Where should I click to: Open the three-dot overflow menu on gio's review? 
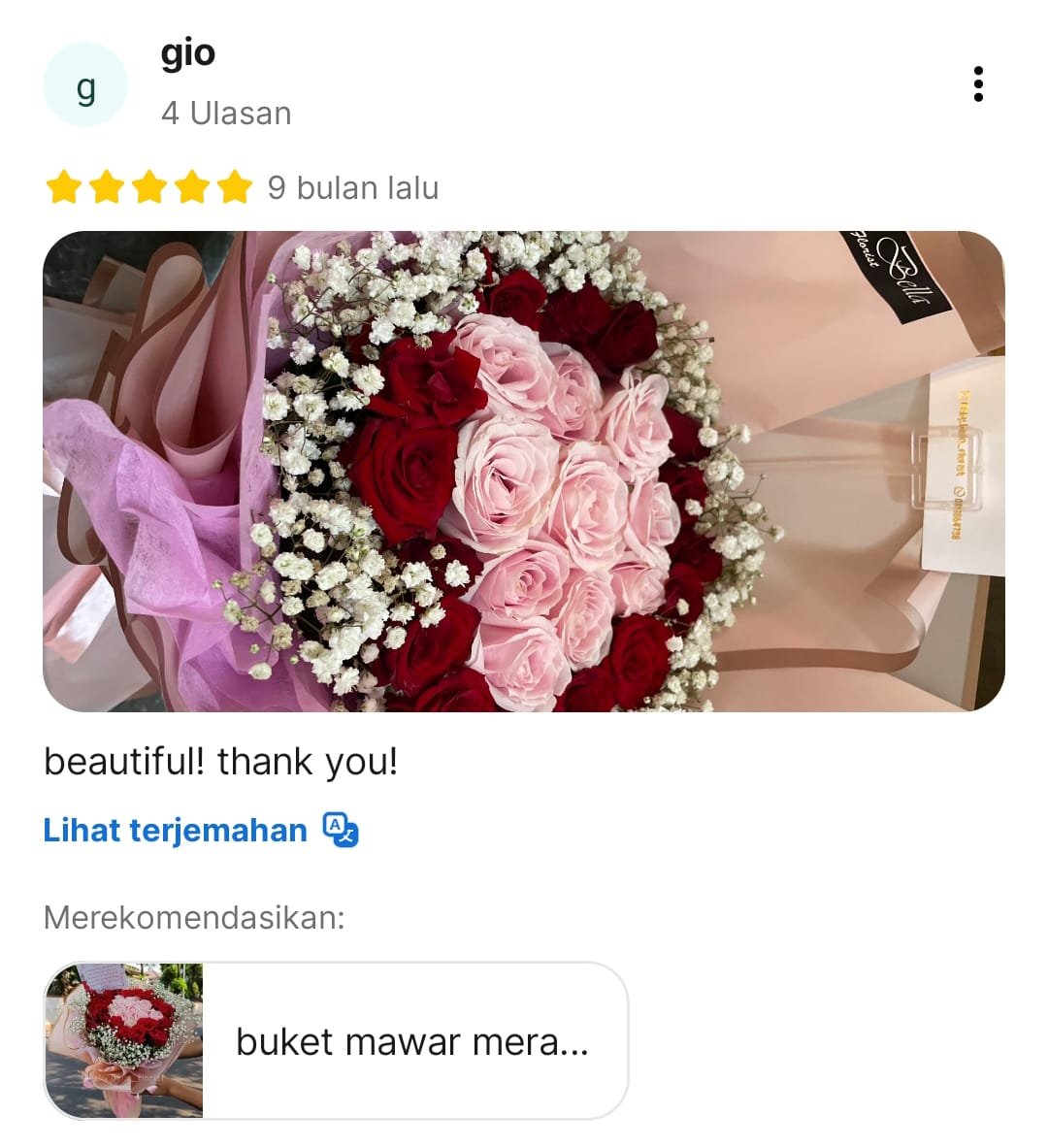pos(978,84)
